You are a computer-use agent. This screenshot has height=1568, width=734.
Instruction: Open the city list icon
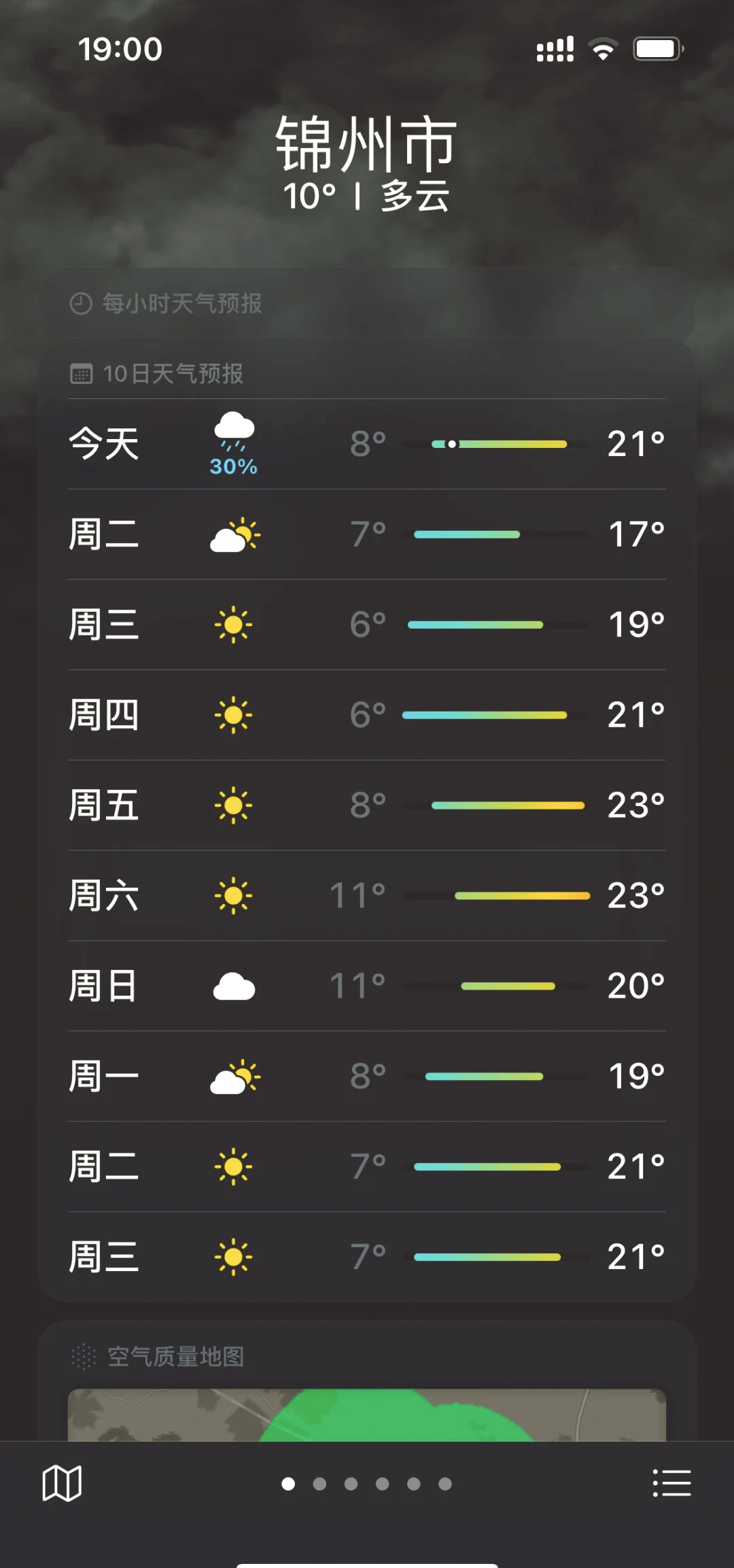click(x=671, y=1482)
